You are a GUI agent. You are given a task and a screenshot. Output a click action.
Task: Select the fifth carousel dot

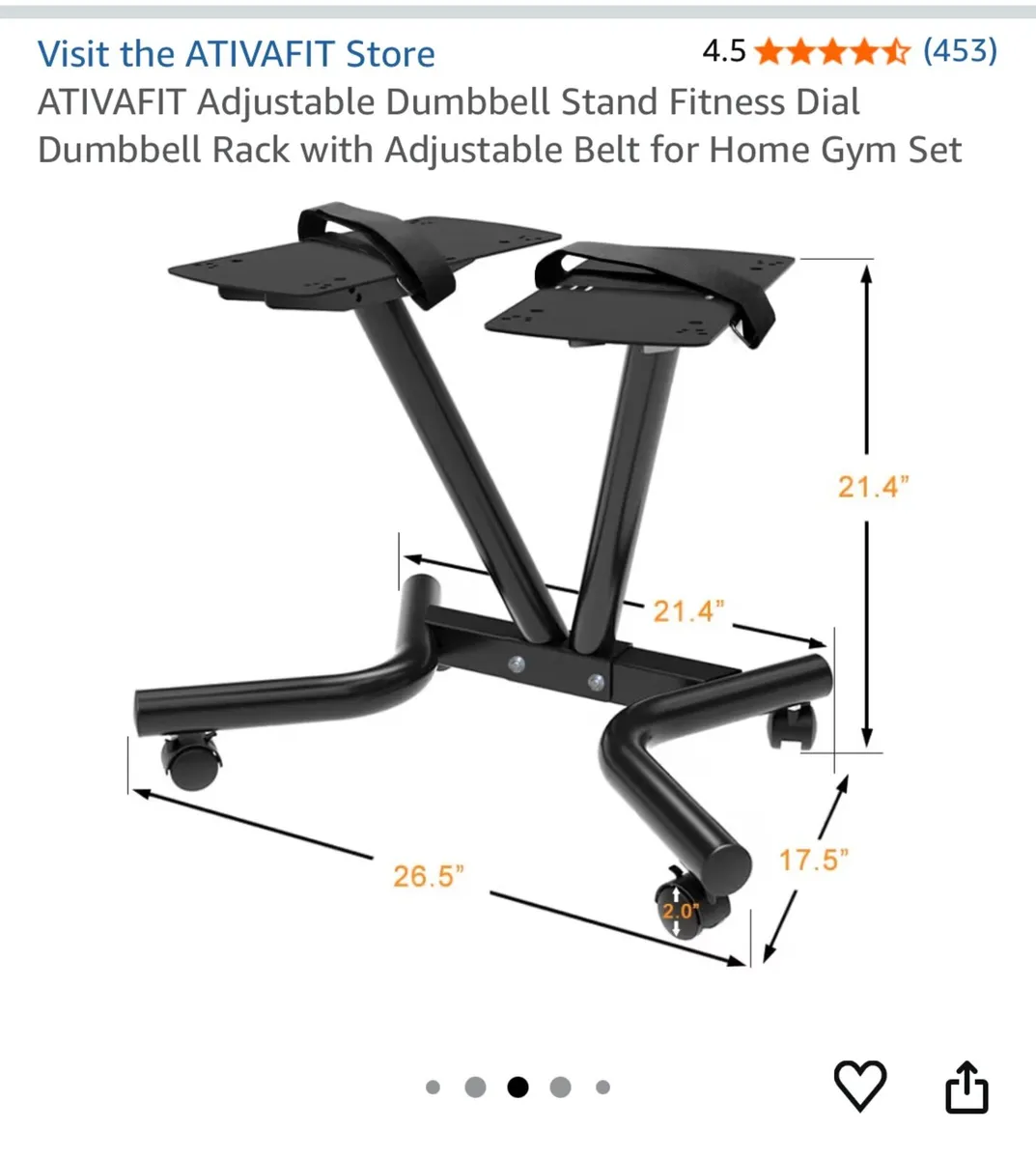(x=602, y=1088)
